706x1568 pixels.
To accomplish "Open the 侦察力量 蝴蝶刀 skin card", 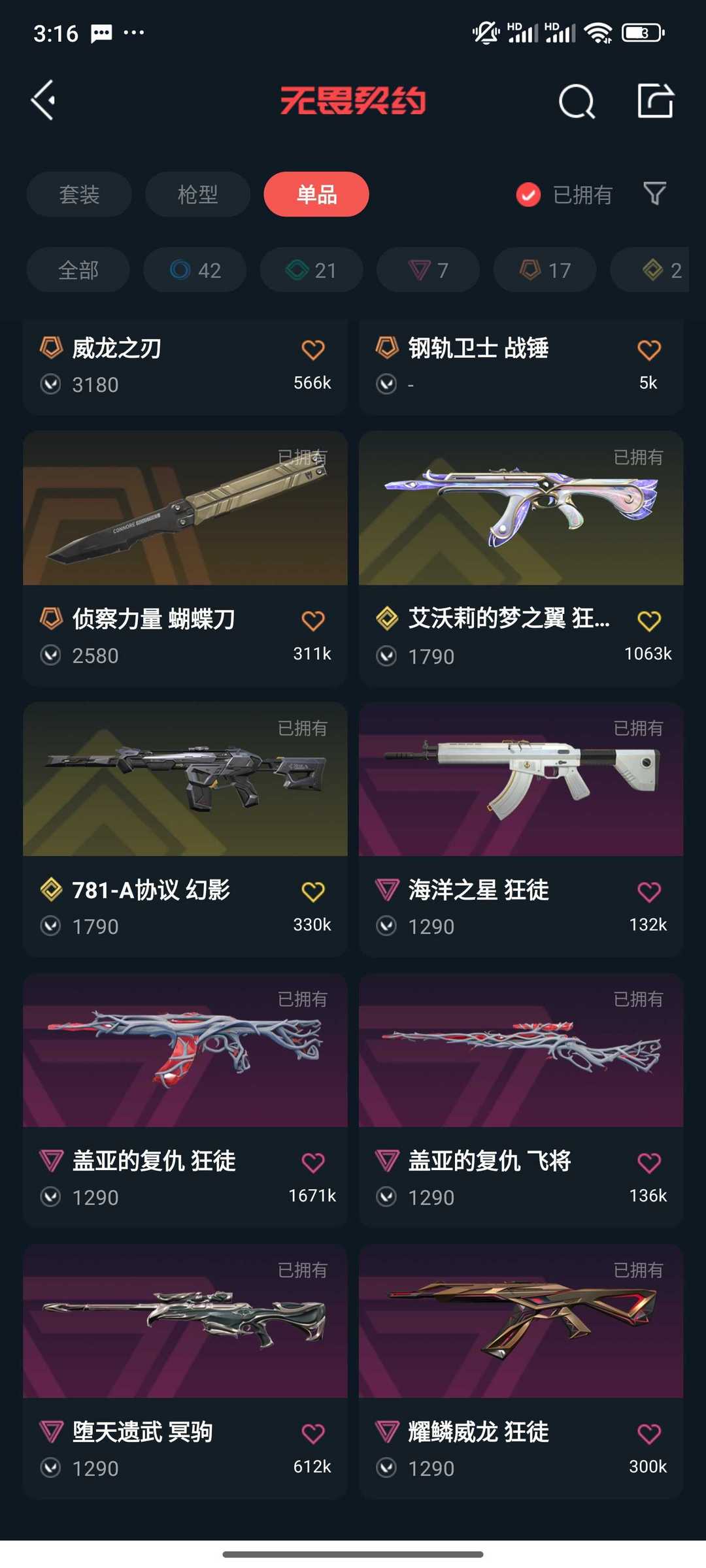I will click(185, 559).
